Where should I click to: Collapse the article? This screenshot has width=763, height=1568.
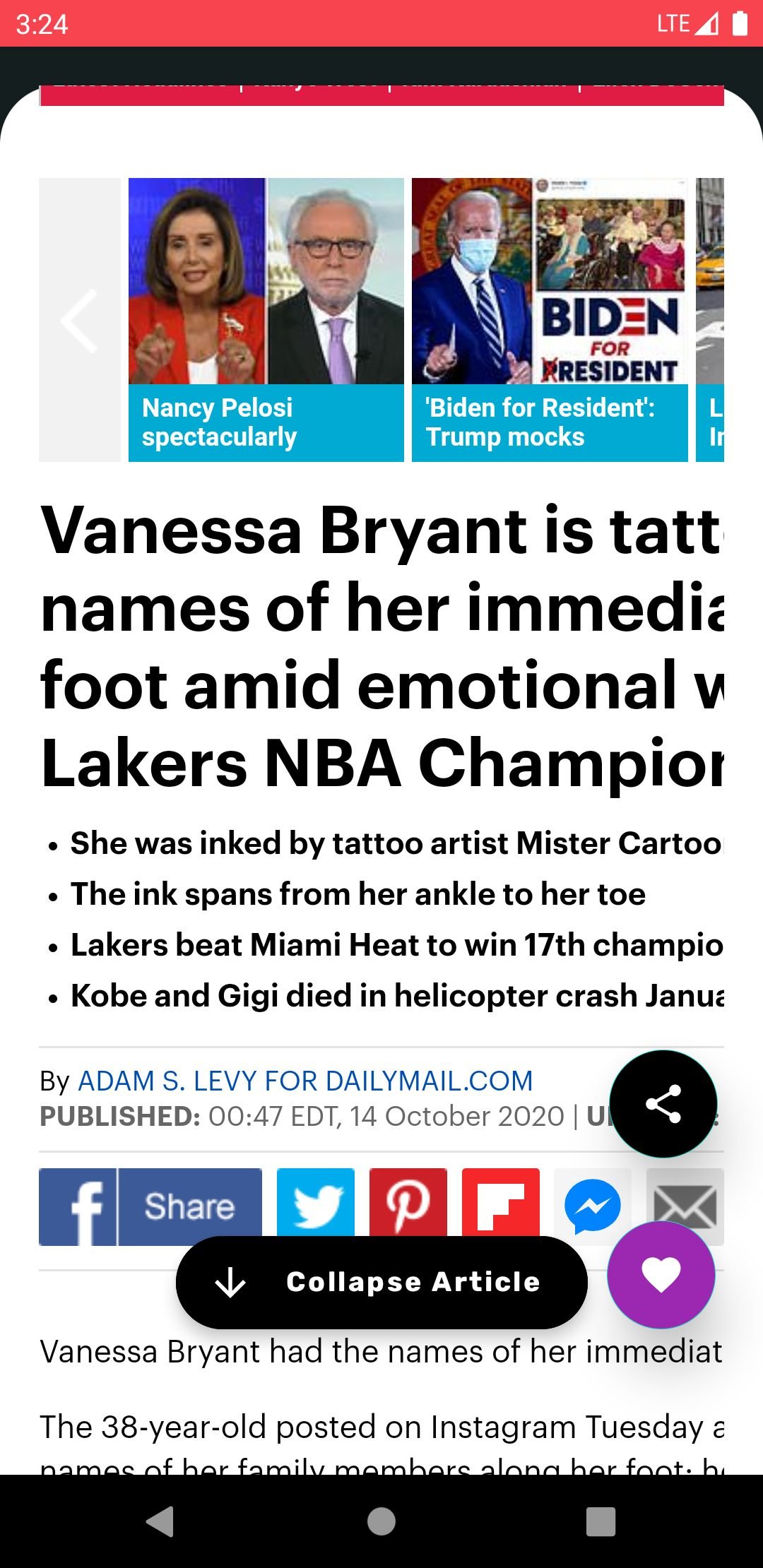tap(381, 1282)
